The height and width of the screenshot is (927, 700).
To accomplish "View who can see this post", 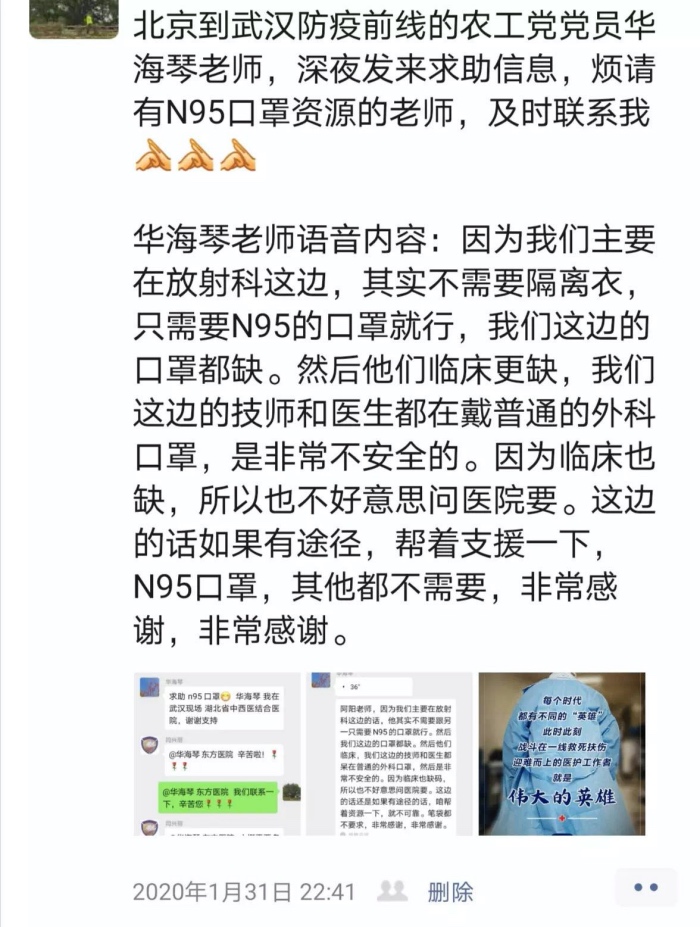I will tap(392, 891).
